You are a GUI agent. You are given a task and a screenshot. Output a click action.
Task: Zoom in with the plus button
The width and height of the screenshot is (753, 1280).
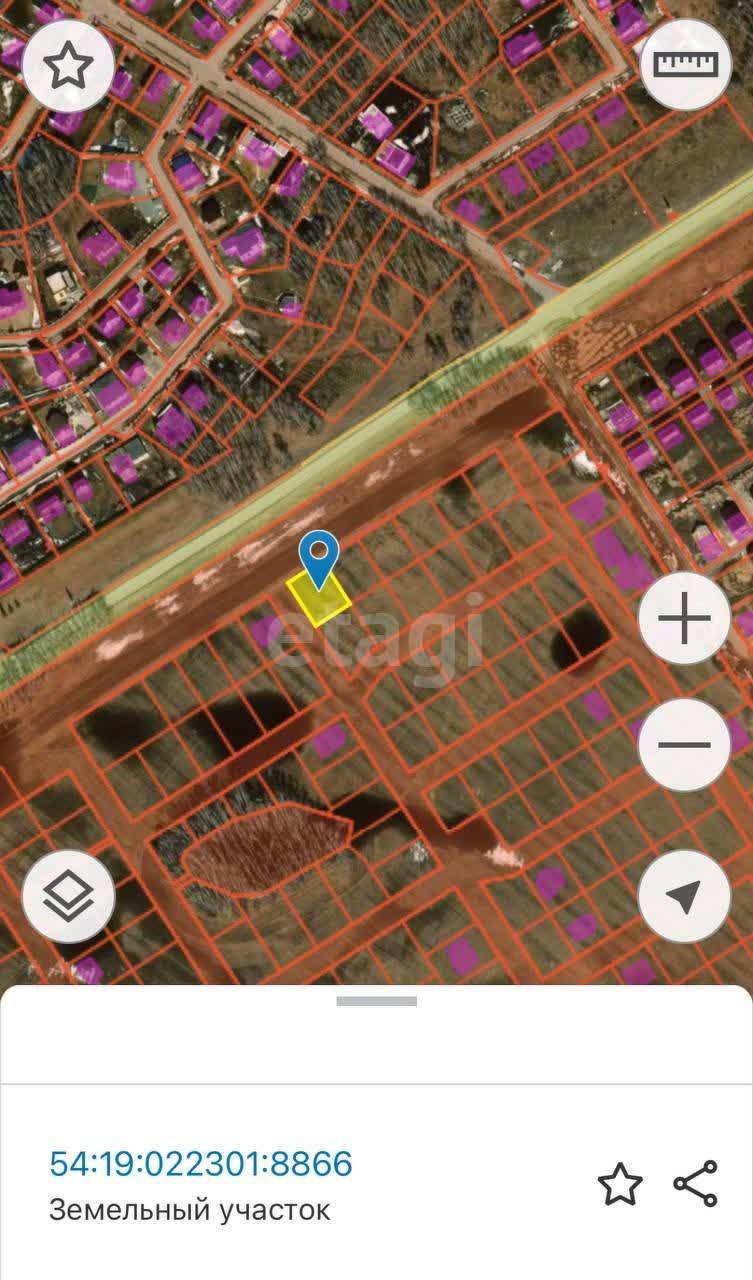point(685,619)
